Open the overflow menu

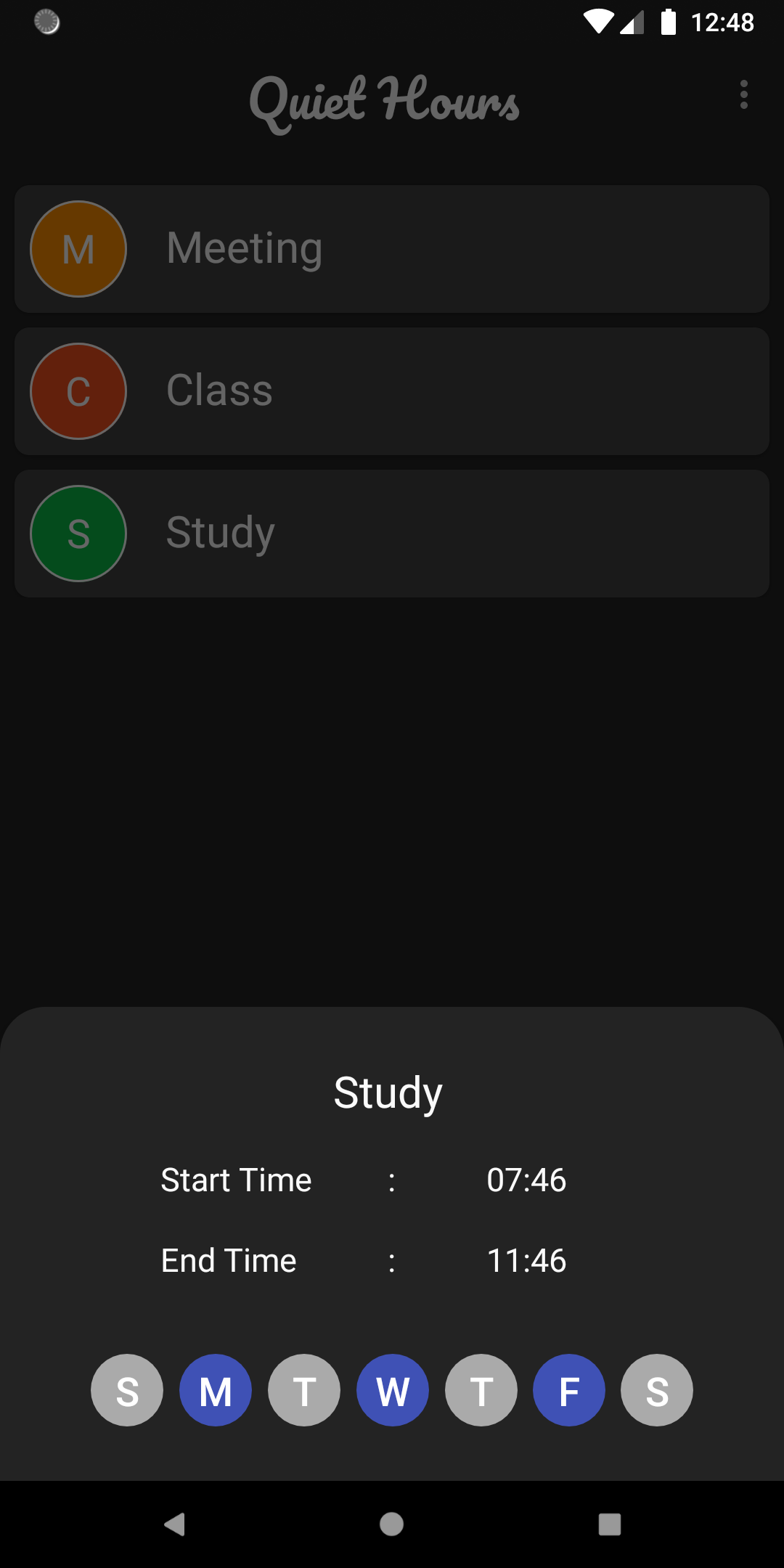coord(743,95)
